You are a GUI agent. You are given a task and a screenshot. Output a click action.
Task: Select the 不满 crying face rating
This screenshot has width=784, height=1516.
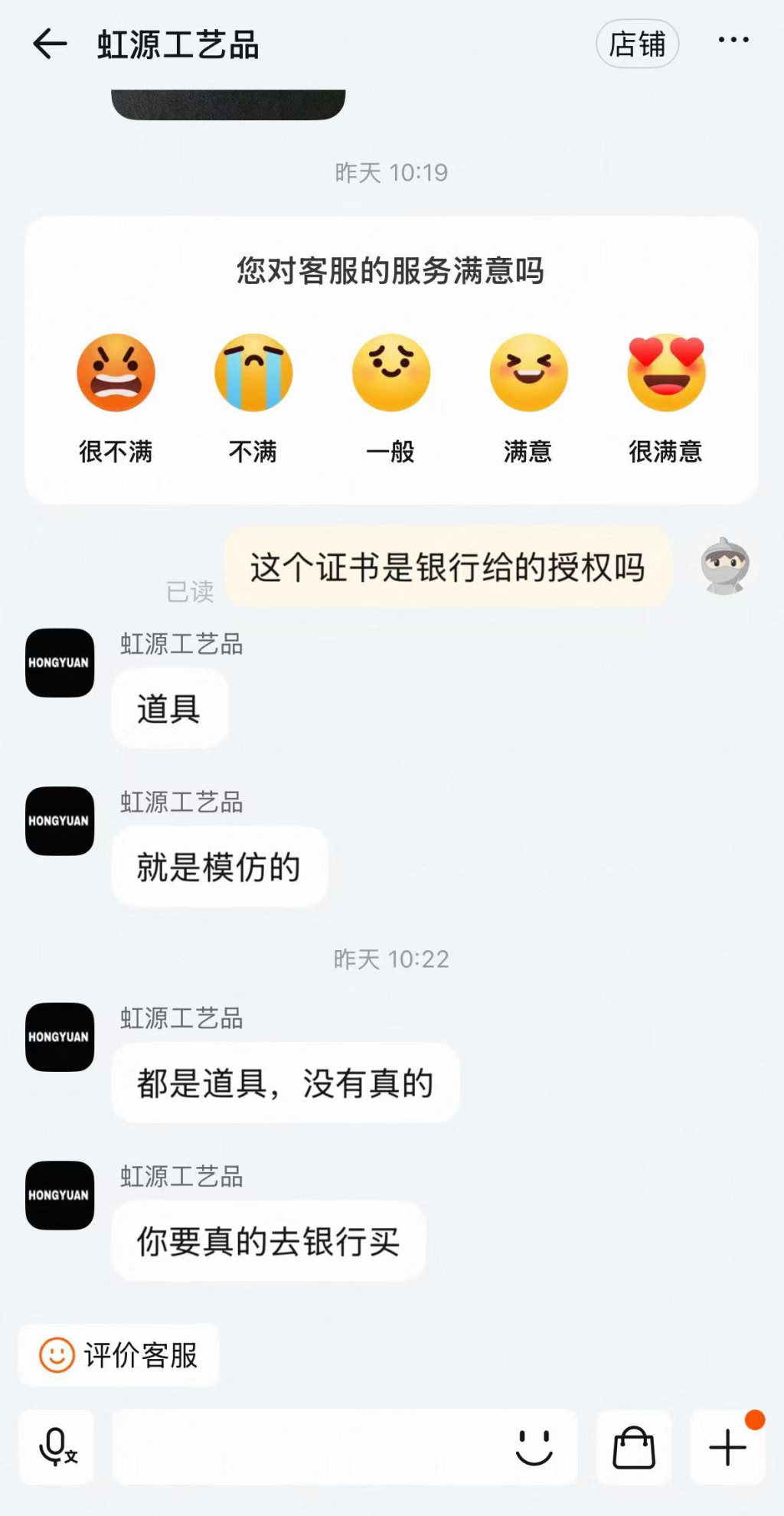(253, 373)
